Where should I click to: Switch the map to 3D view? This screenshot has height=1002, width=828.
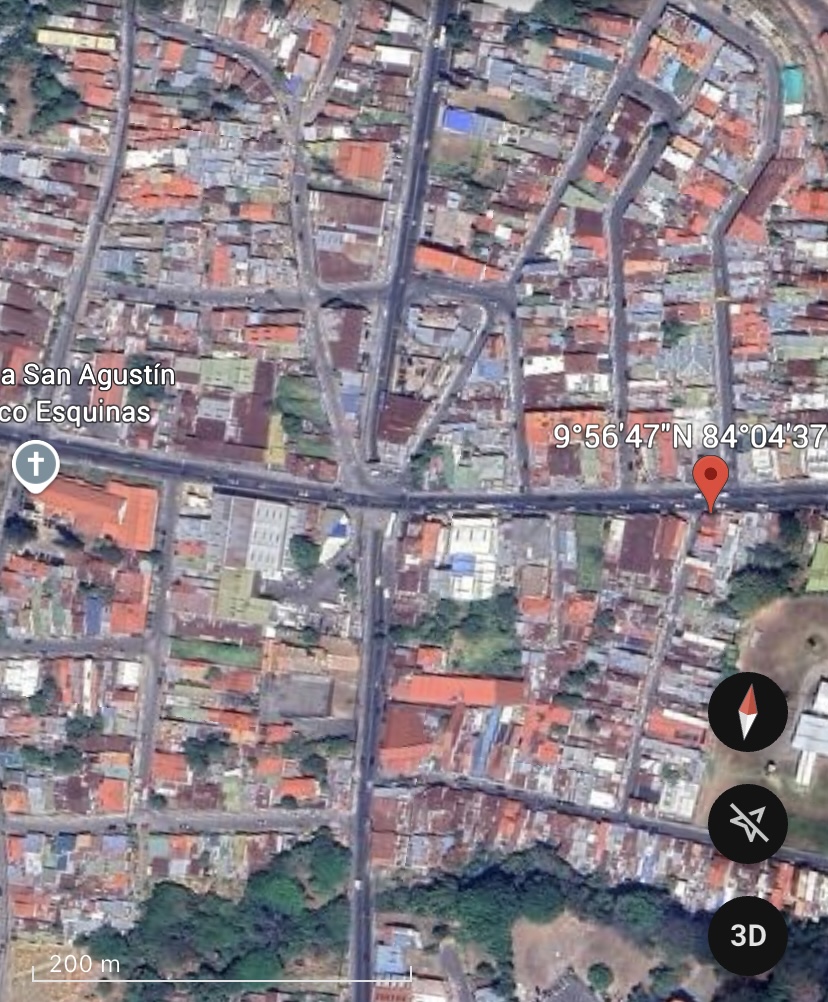(747, 936)
